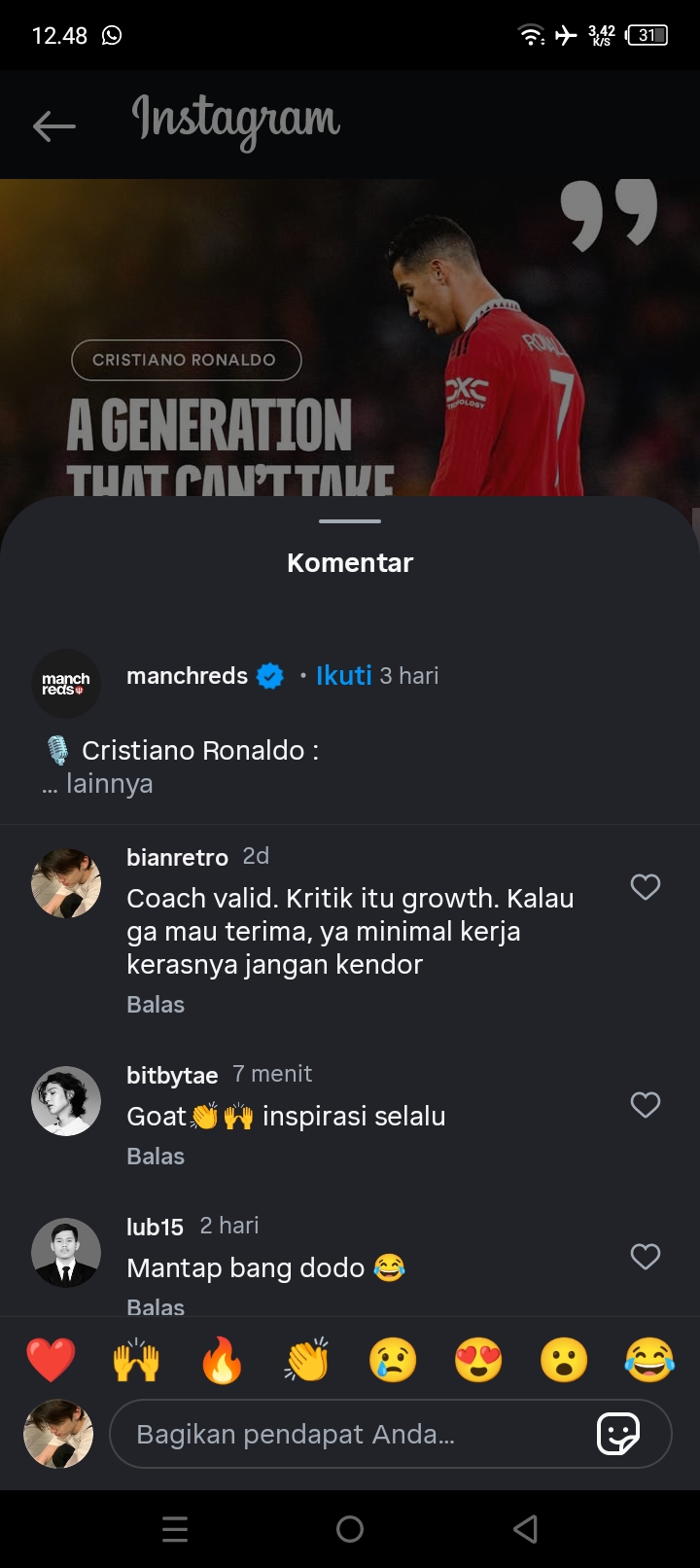
Task: Insert the fire emoji
Action: pyautogui.click(x=222, y=1360)
